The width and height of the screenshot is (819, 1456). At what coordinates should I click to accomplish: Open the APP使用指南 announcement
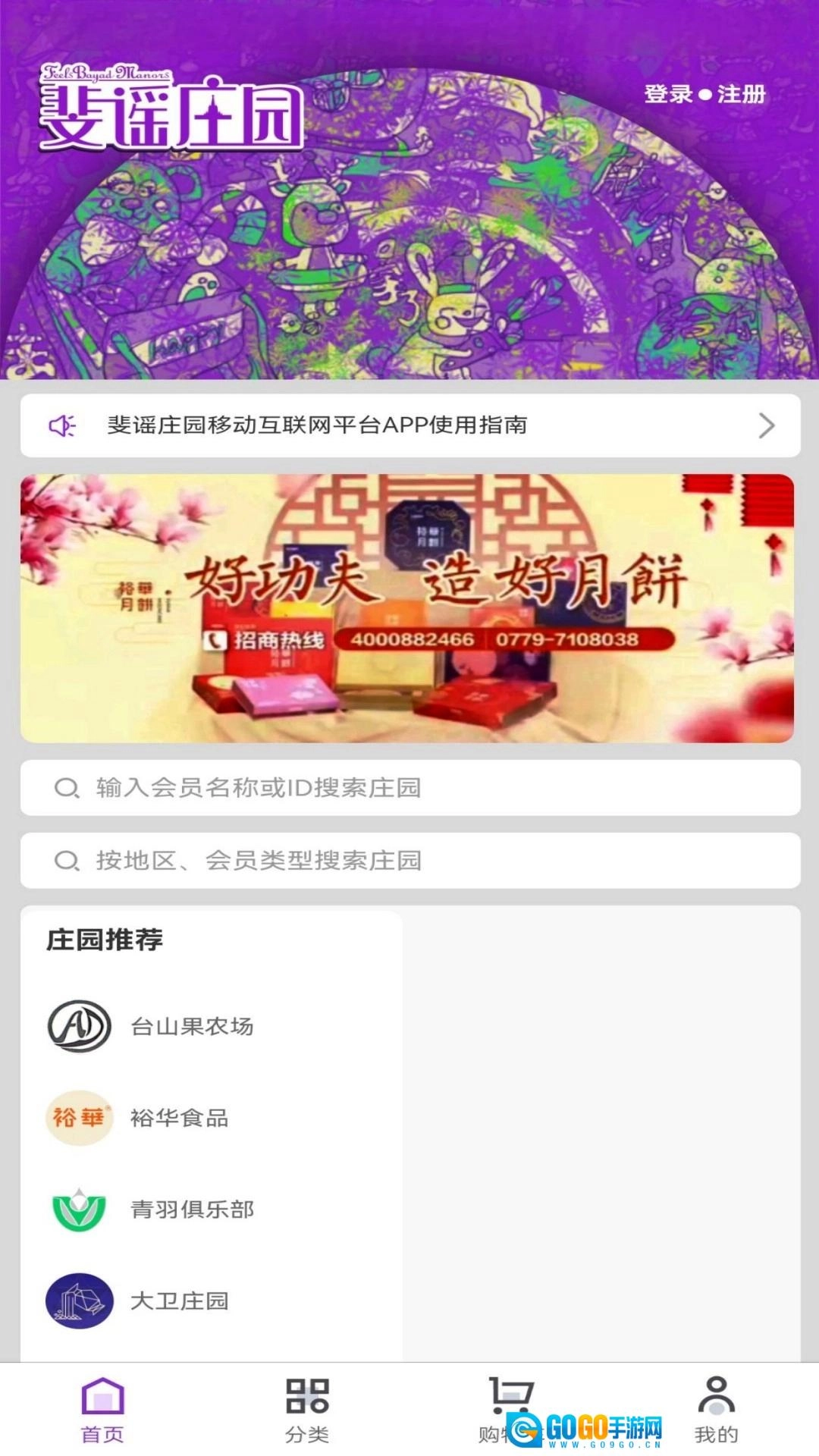pyautogui.click(x=409, y=425)
